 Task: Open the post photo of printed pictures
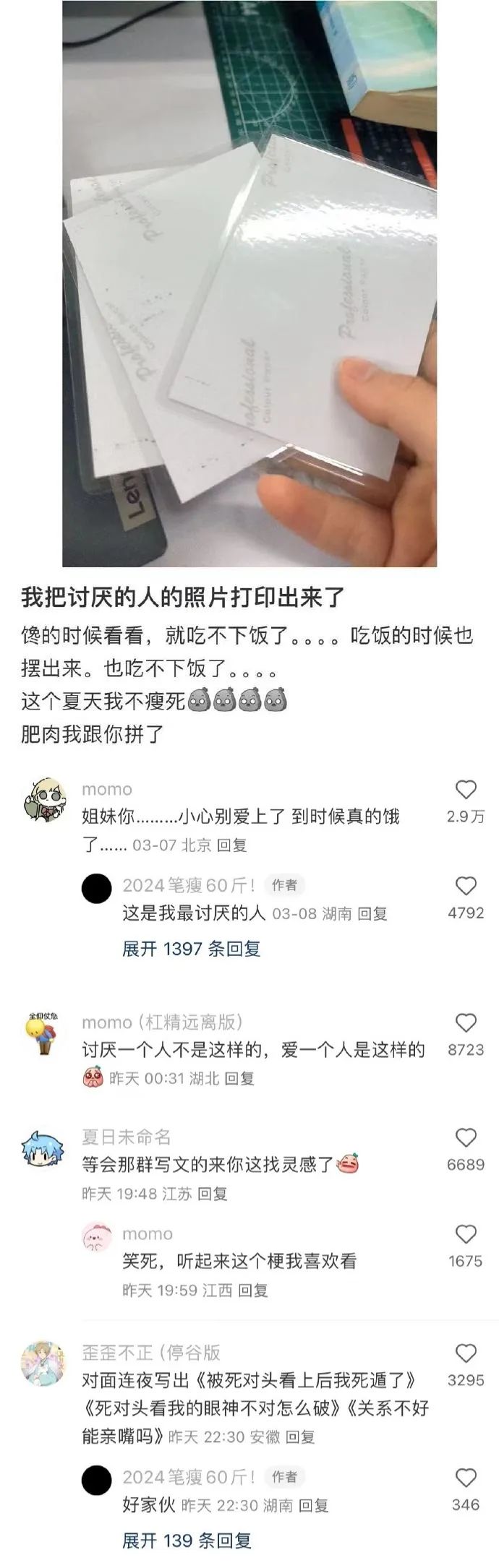pyautogui.click(x=249, y=283)
